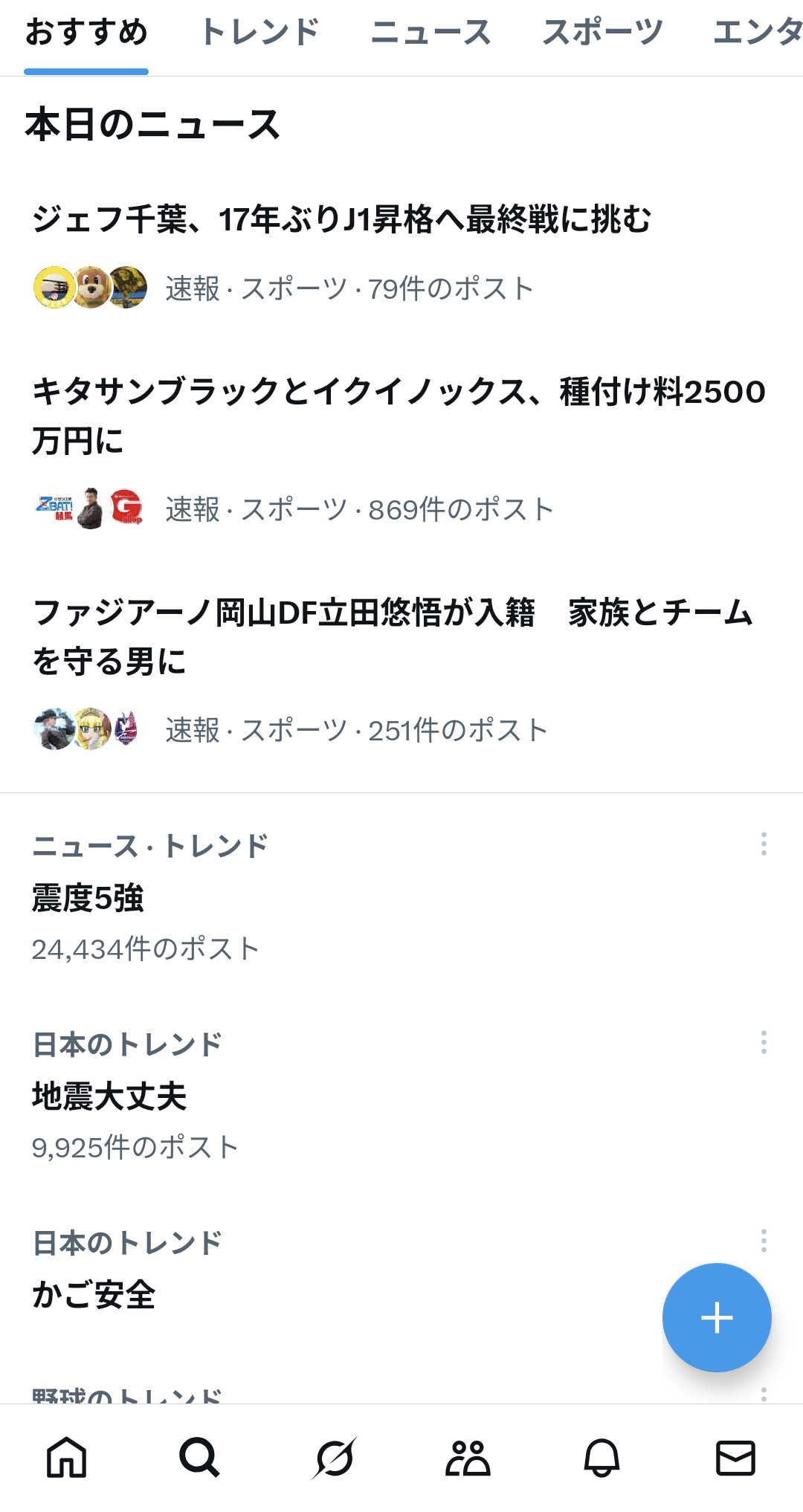Open the Grok tab
The width and height of the screenshot is (803, 1512).
pyautogui.click(x=334, y=1458)
